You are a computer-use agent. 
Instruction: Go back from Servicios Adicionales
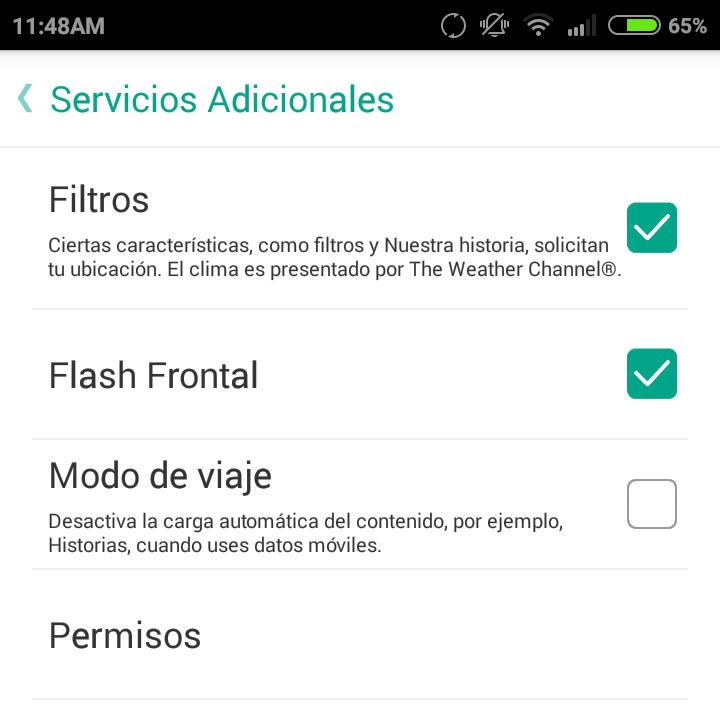26,99
